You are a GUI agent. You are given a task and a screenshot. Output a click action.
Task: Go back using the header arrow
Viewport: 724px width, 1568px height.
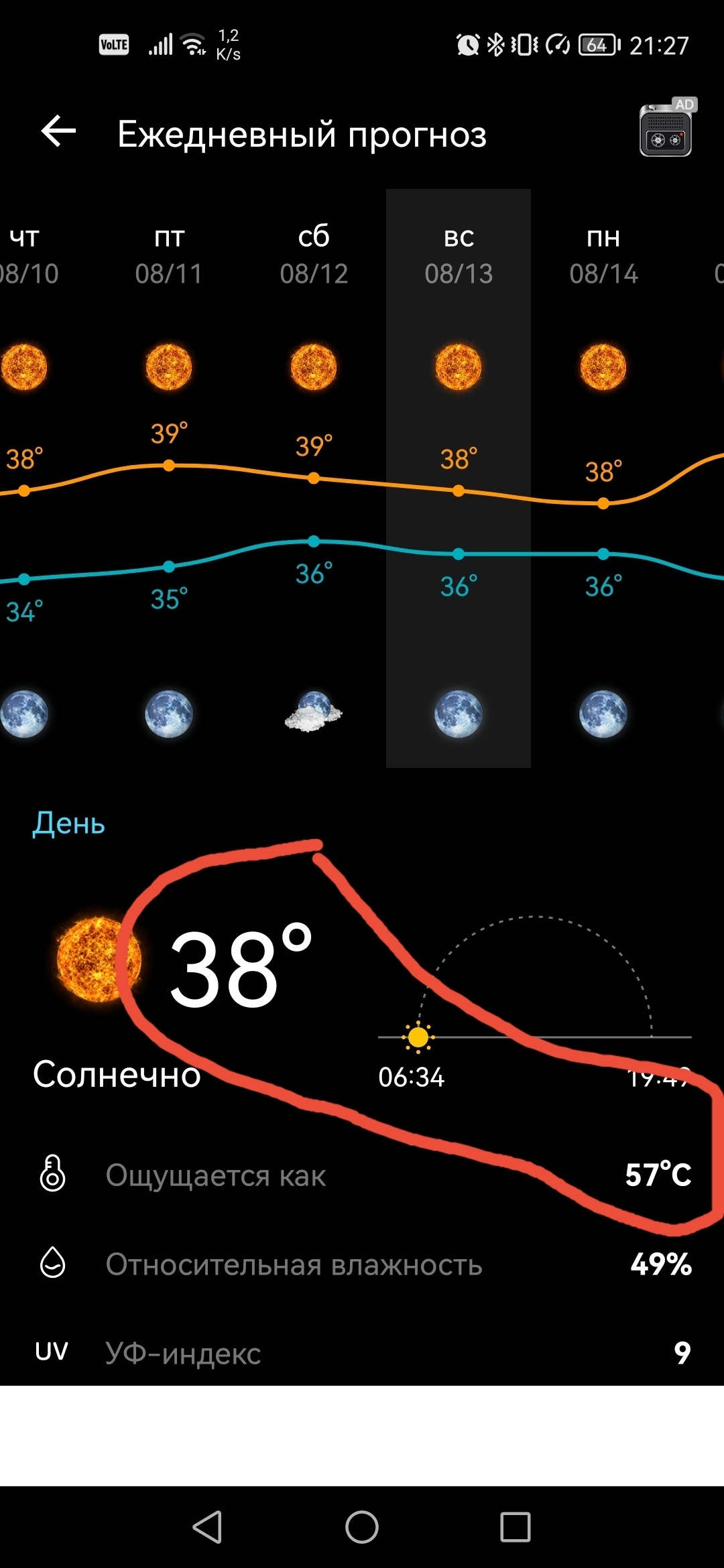(x=58, y=131)
